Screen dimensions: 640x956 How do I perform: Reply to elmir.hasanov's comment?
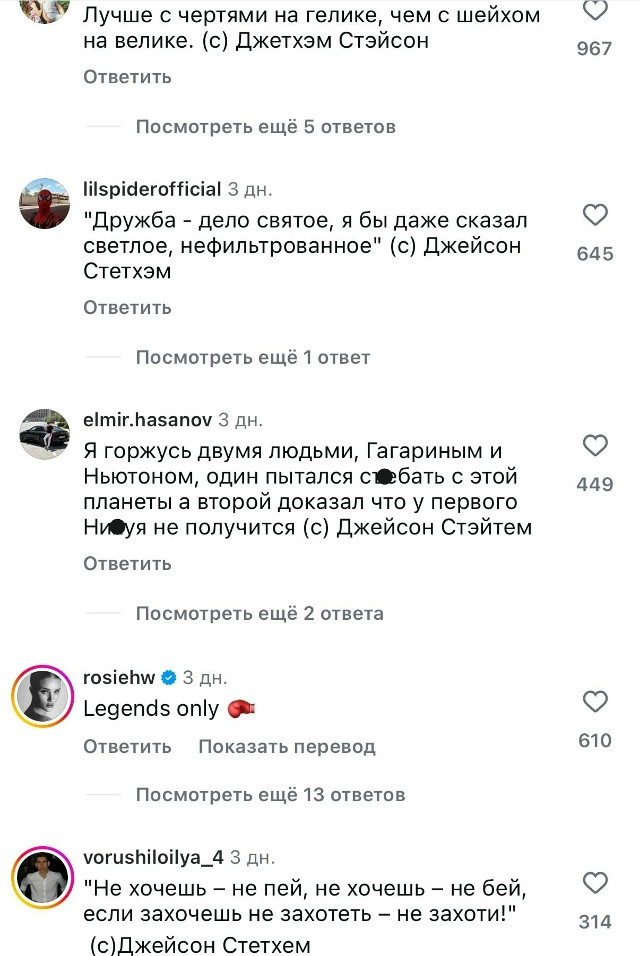pyautogui.click(x=127, y=563)
